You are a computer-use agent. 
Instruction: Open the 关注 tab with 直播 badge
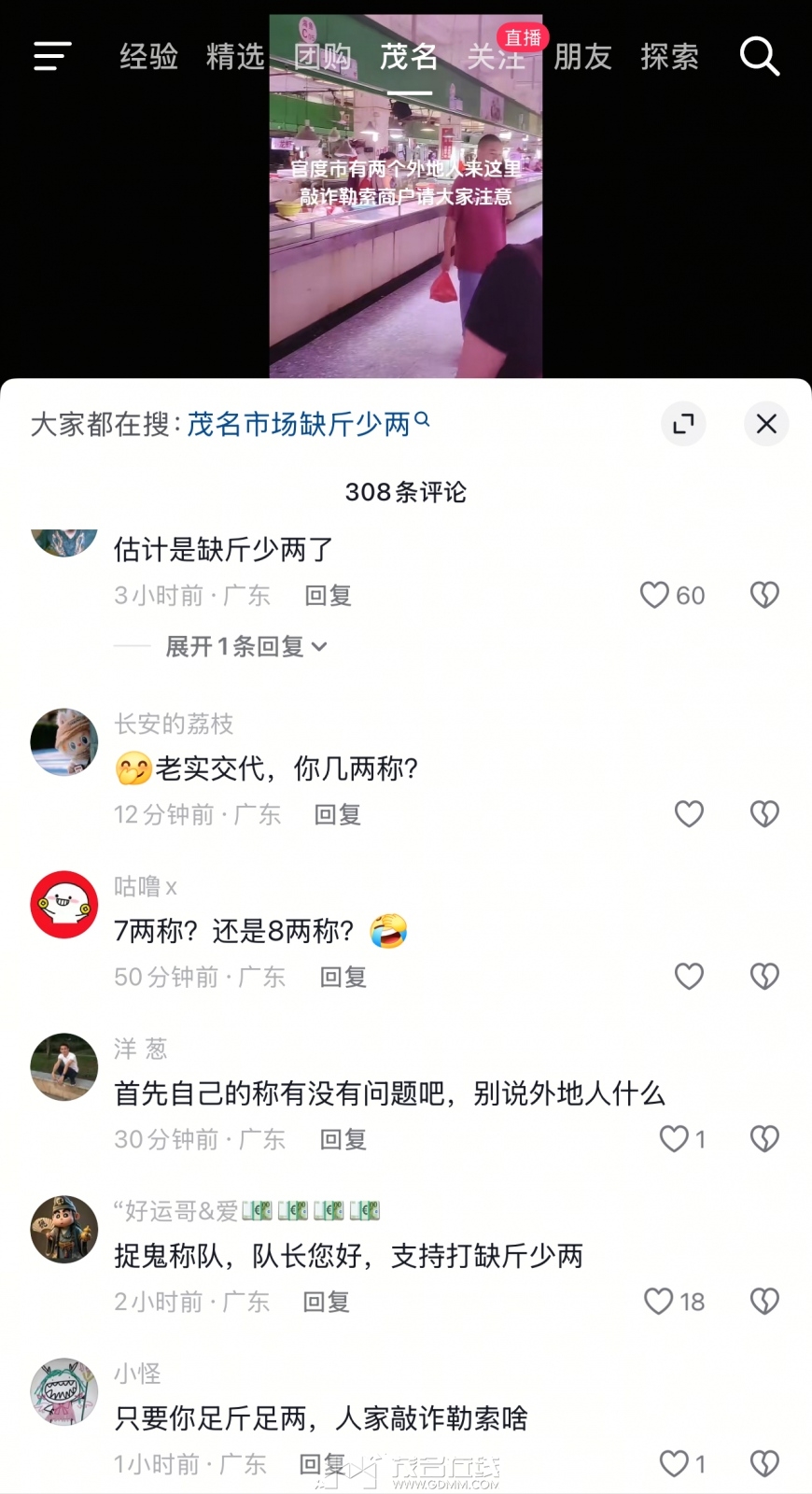click(497, 57)
